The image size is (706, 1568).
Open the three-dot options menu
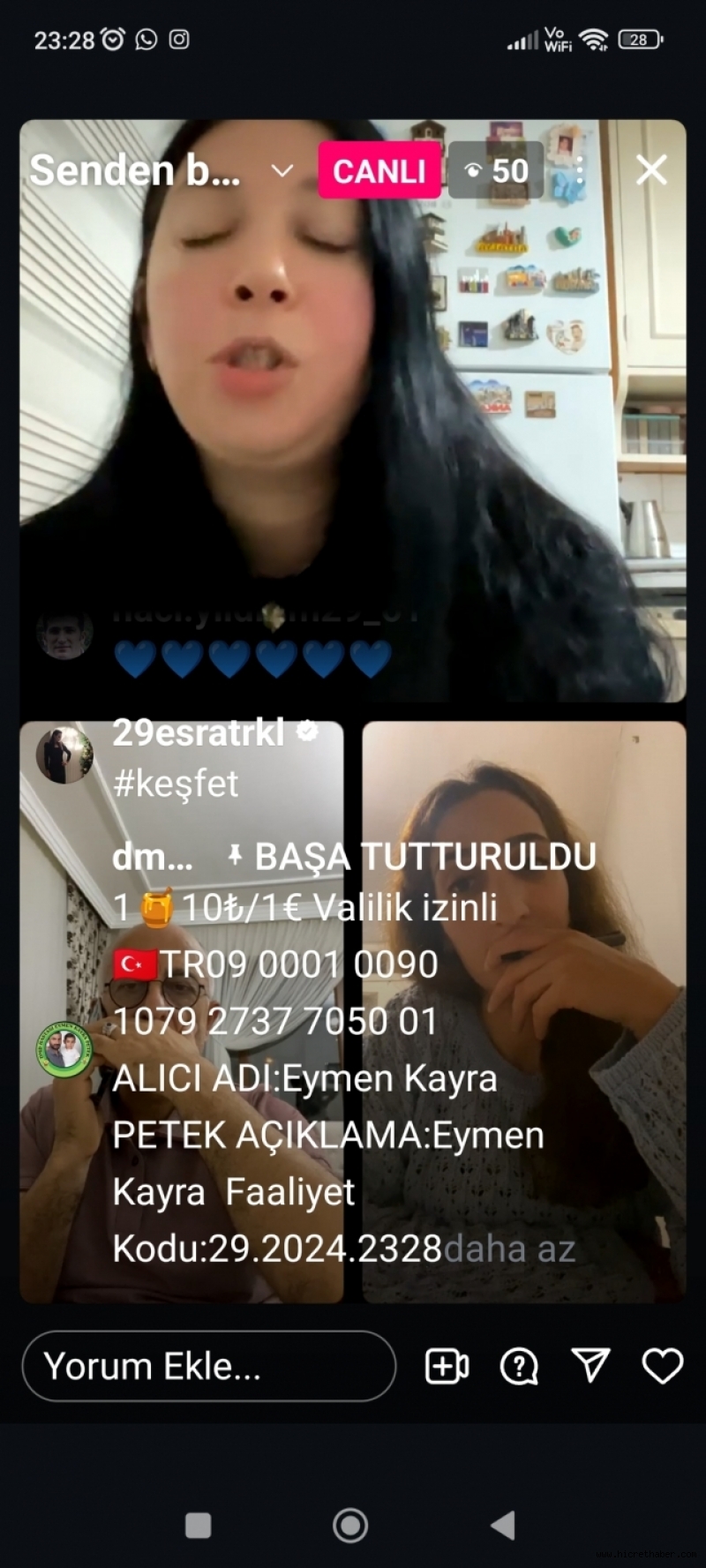pos(580,170)
